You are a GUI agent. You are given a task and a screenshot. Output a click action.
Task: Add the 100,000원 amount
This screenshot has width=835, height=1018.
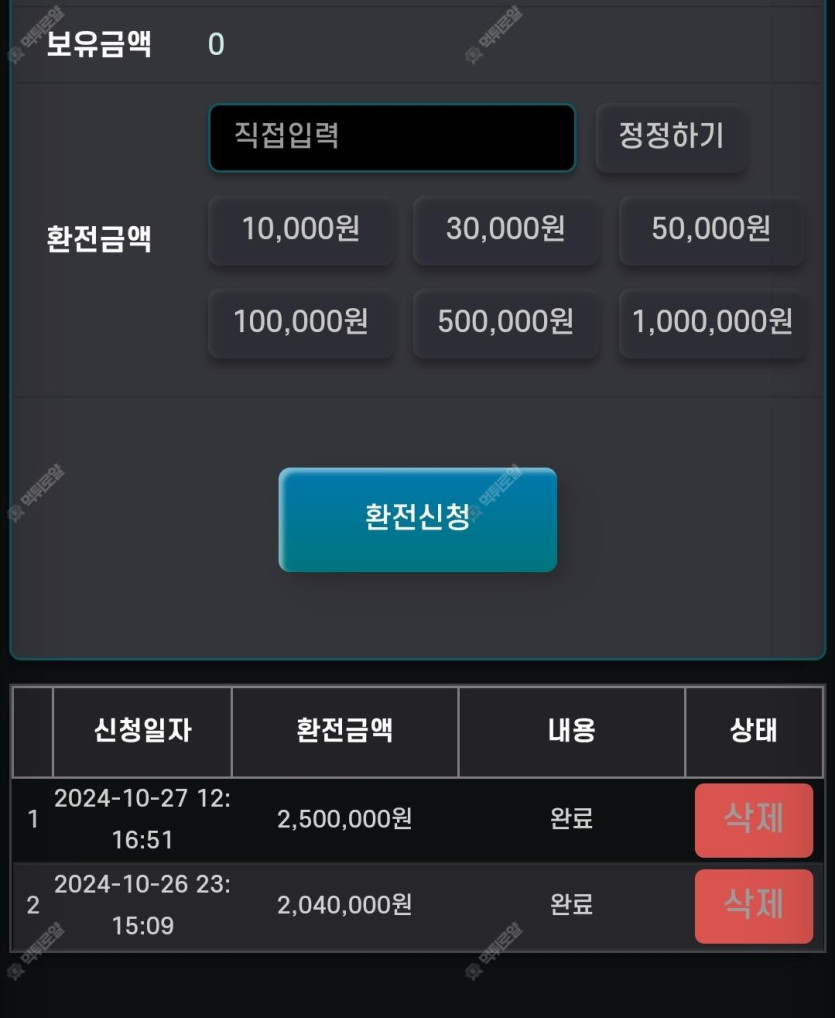click(x=300, y=323)
